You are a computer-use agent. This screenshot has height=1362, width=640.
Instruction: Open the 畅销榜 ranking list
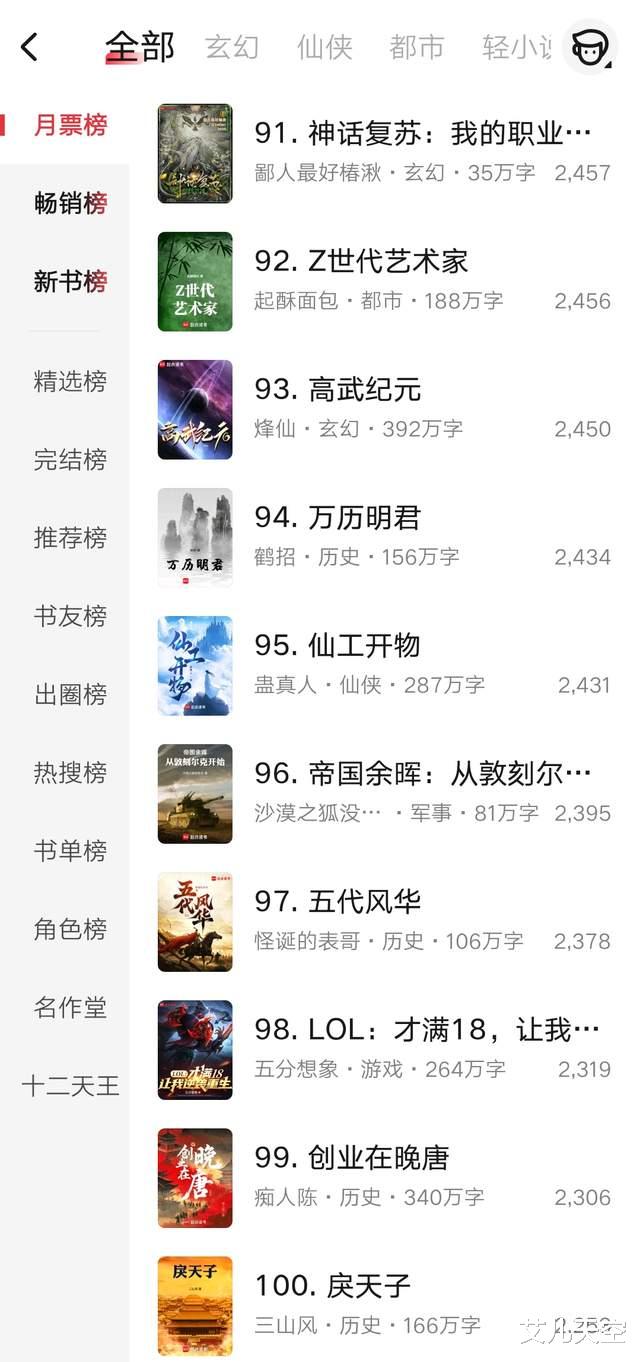click(x=70, y=203)
